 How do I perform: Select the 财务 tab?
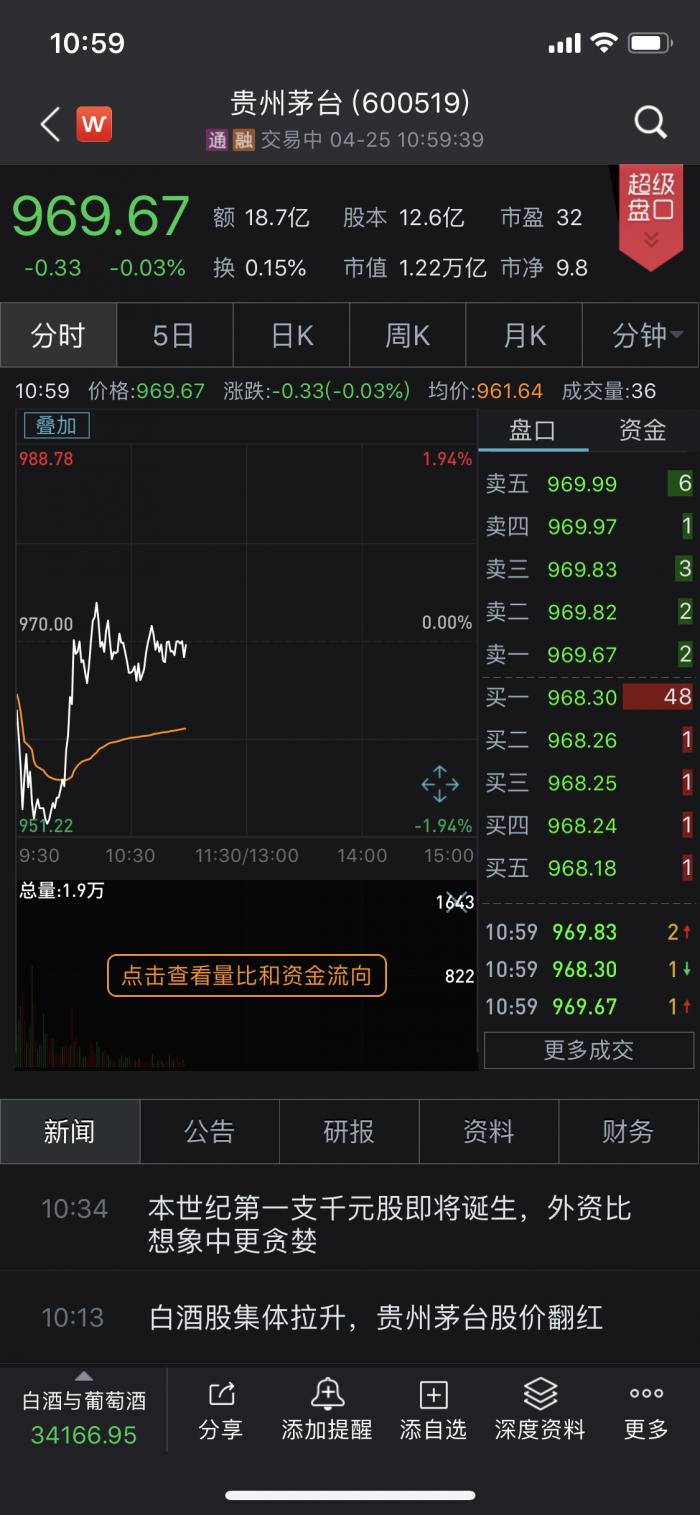pyautogui.click(x=628, y=1131)
